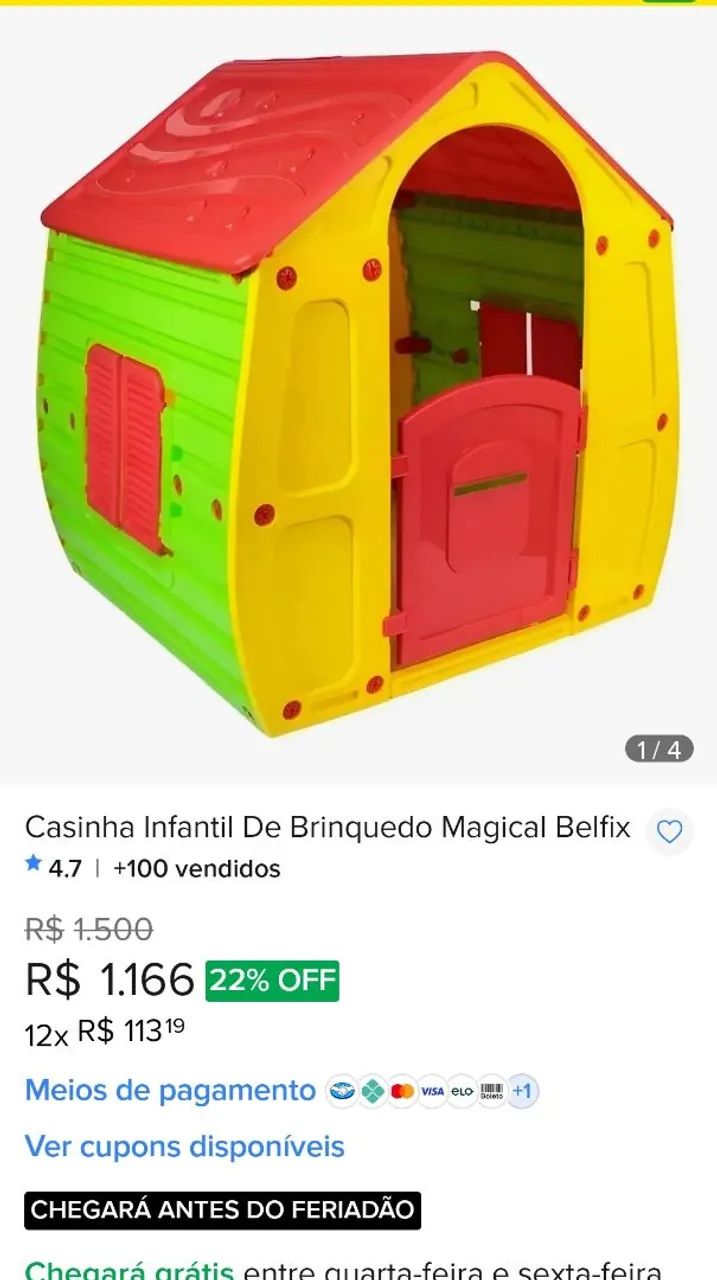The image size is (717, 1280).
Task: Open the product photo of the playhouse
Action: [x=358, y=395]
